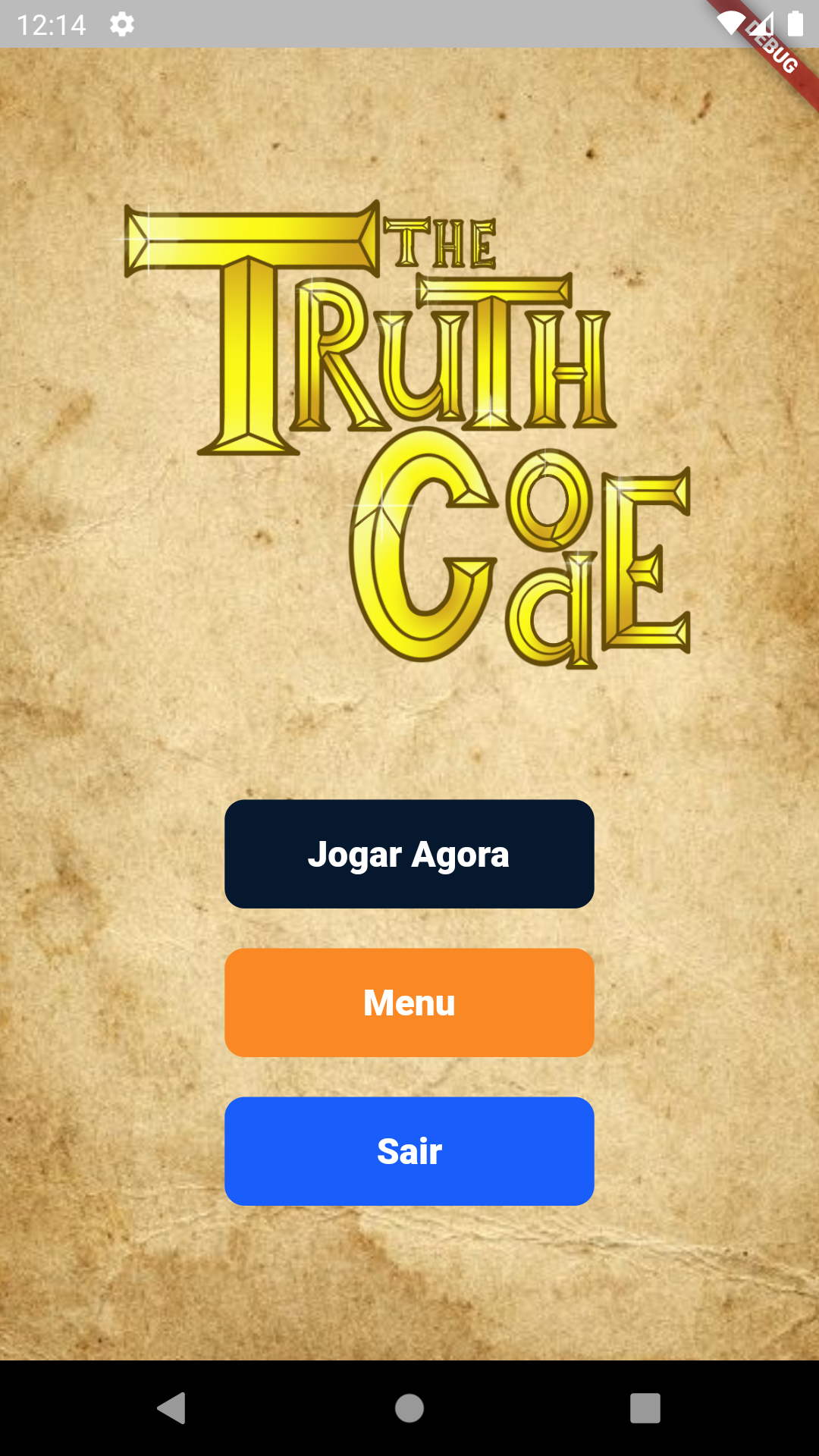
Task: Go back using the system back button
Action: [172, 1408]
